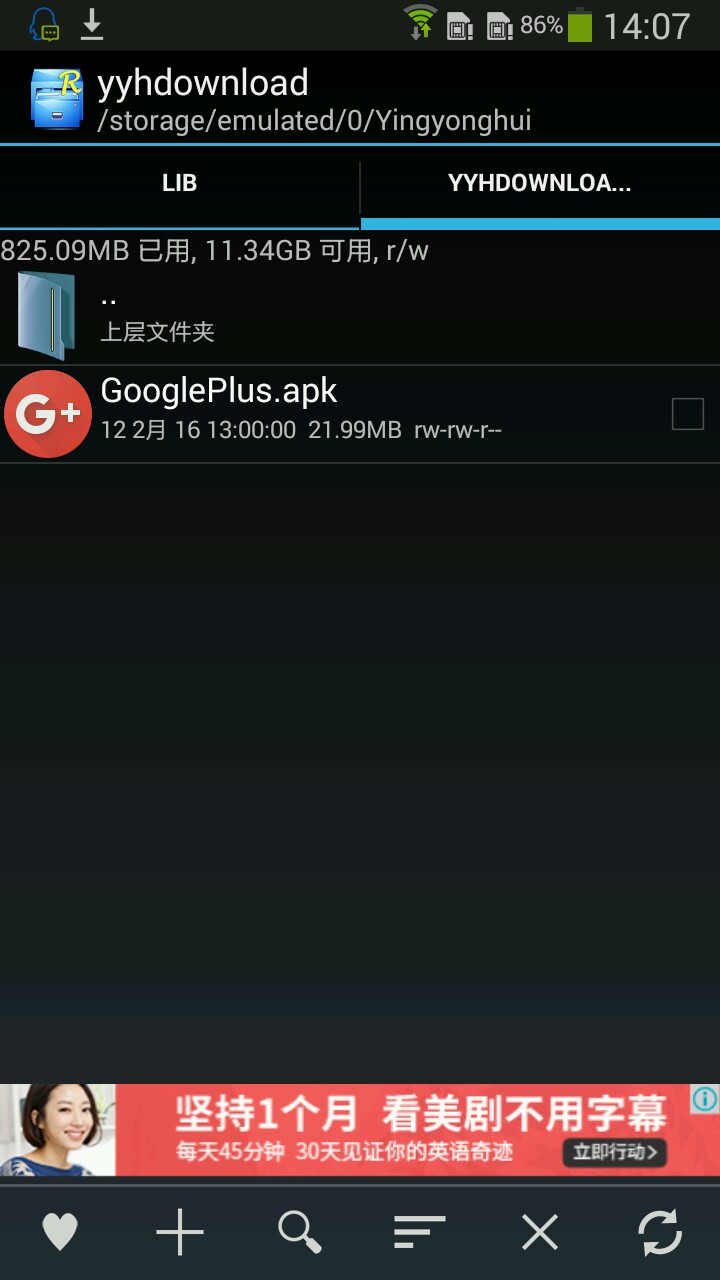Check the box next to GooglePlus.apk
This screenshot has width=720, height=1280.
(x=687, y=413)
